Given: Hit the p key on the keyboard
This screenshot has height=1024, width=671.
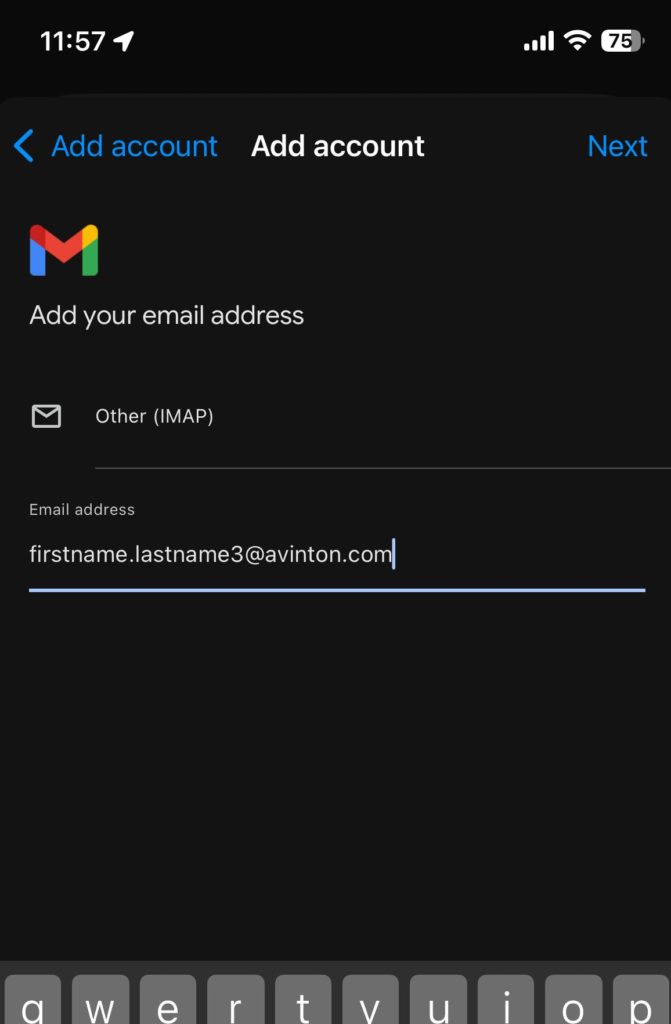Looking at the screenshot, I should tap(640, 1000).
